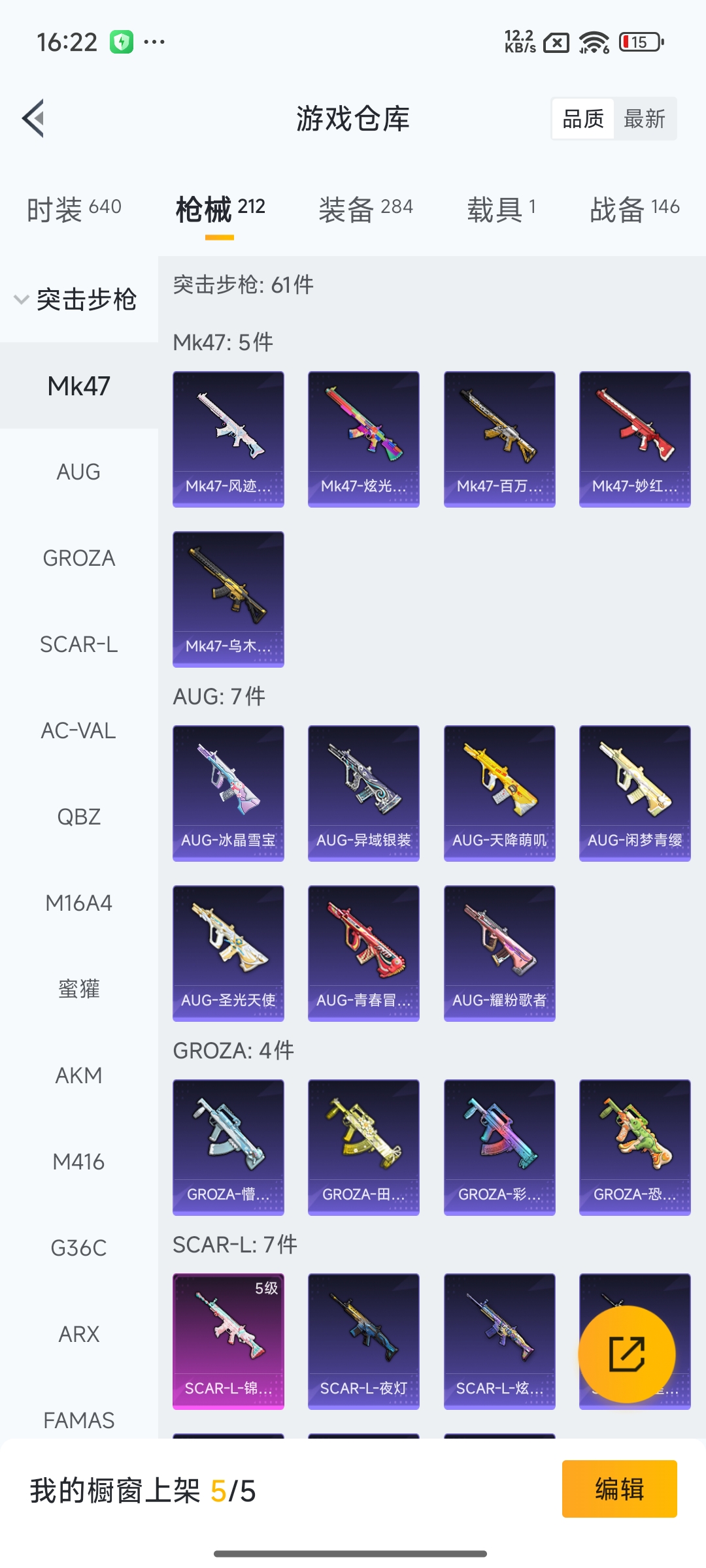This screenshot has height=1568, width=706.
Task: Tap the 编辑 button
Action: click(619, 1489)
